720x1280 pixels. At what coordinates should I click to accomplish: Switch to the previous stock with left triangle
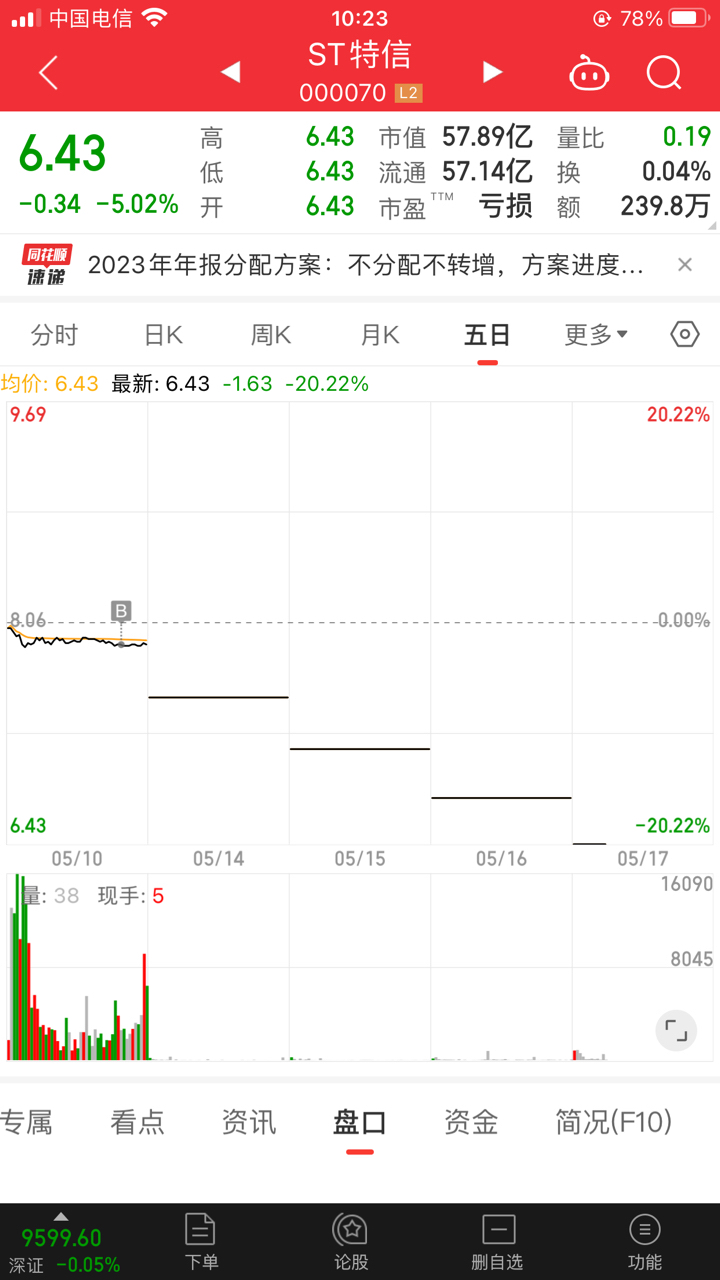231,72
